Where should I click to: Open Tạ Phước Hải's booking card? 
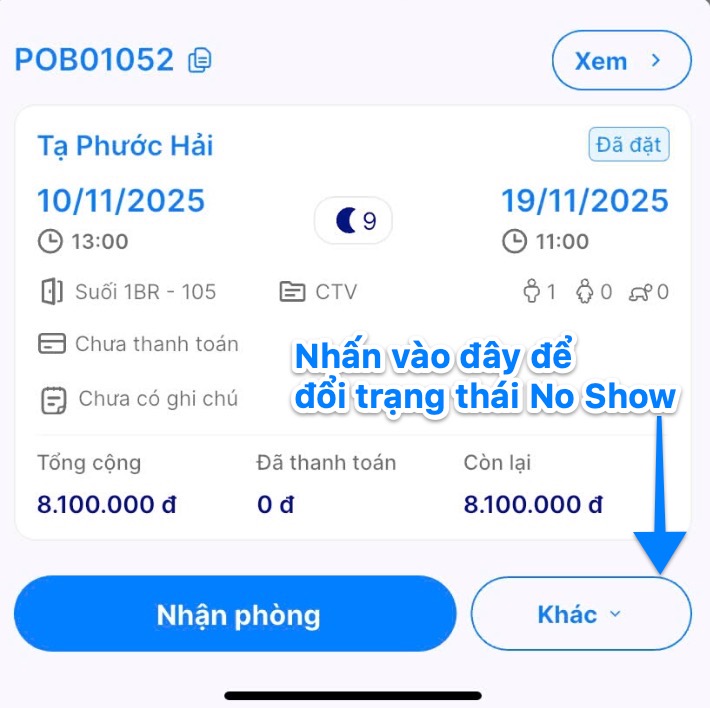coord(125,146)
